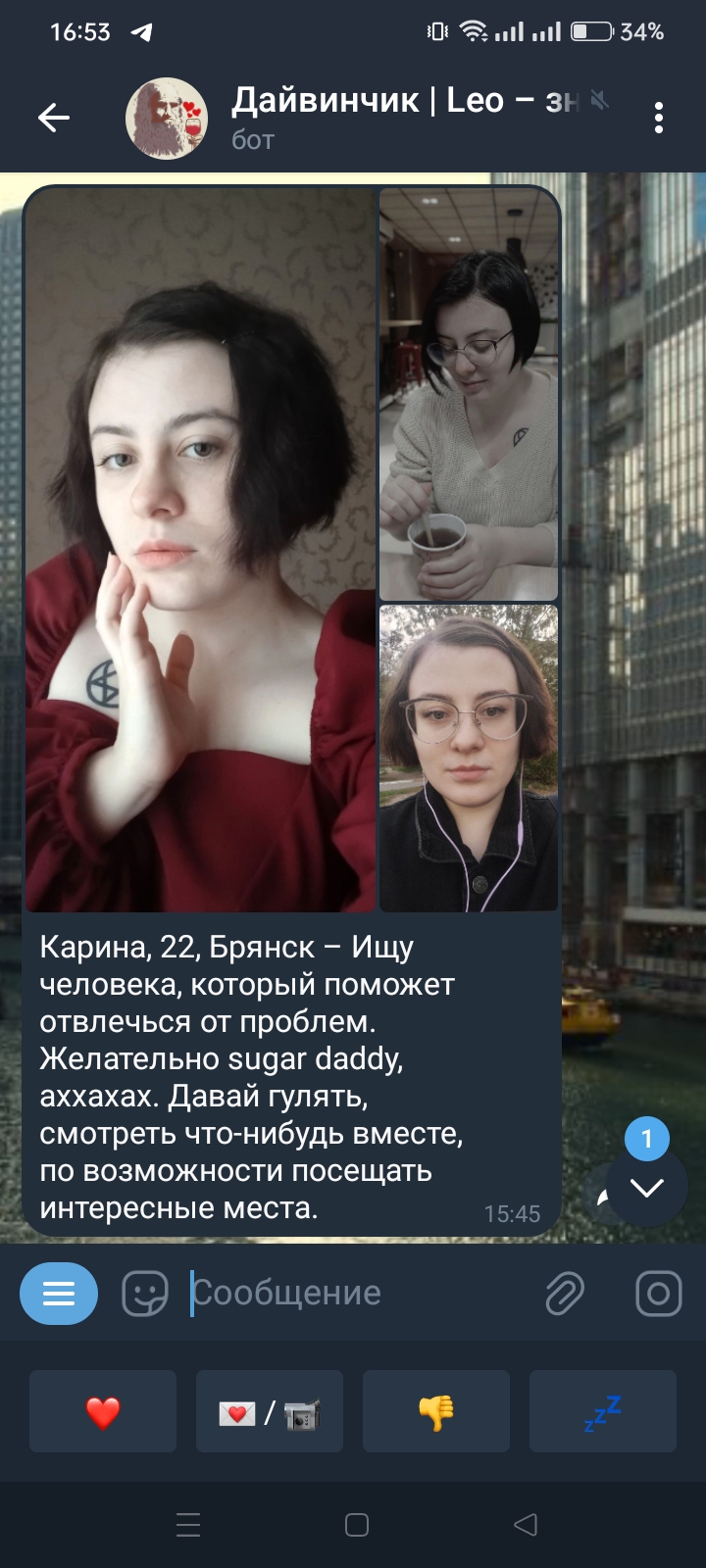
Task: Open the three-dot overflow menu
Action: 659,119
